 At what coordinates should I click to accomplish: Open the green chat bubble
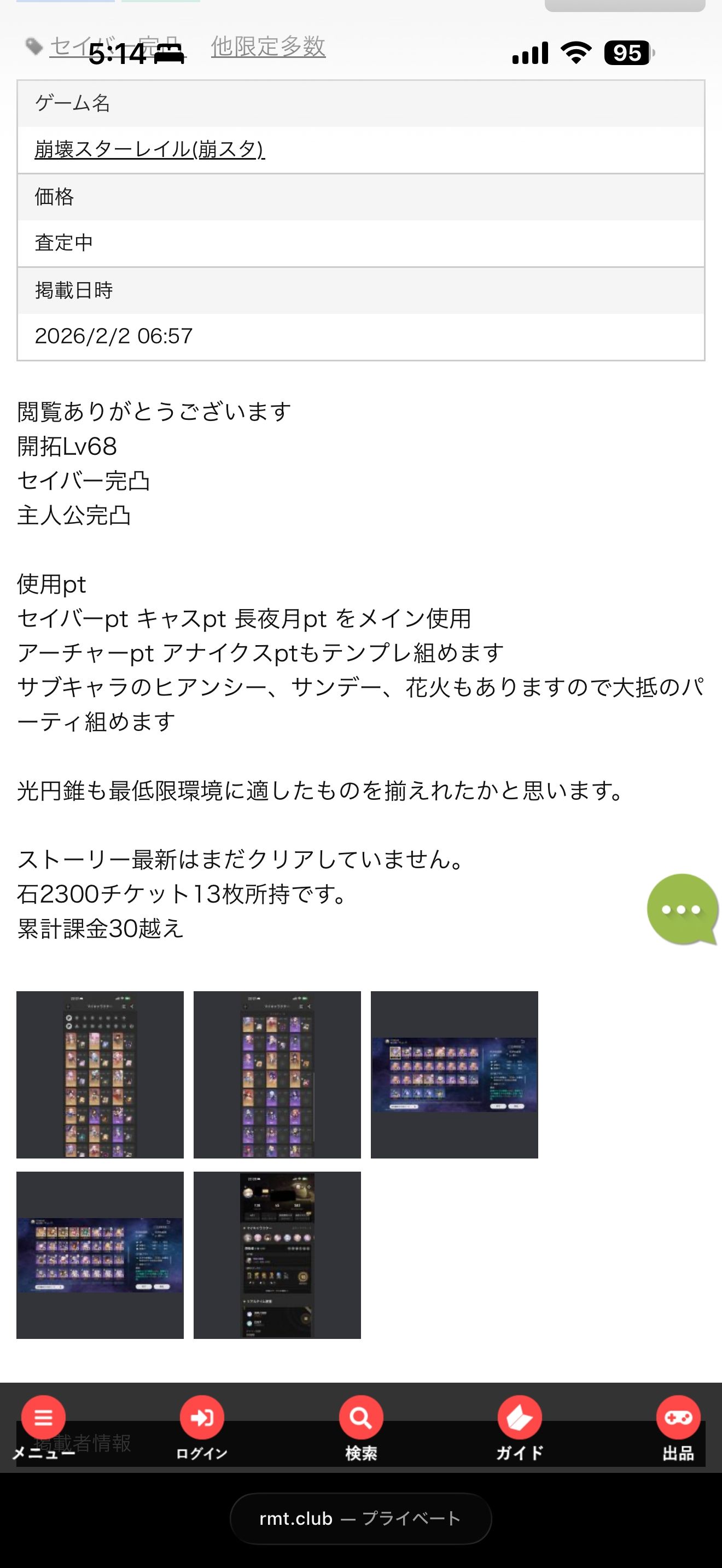(682, 909)
